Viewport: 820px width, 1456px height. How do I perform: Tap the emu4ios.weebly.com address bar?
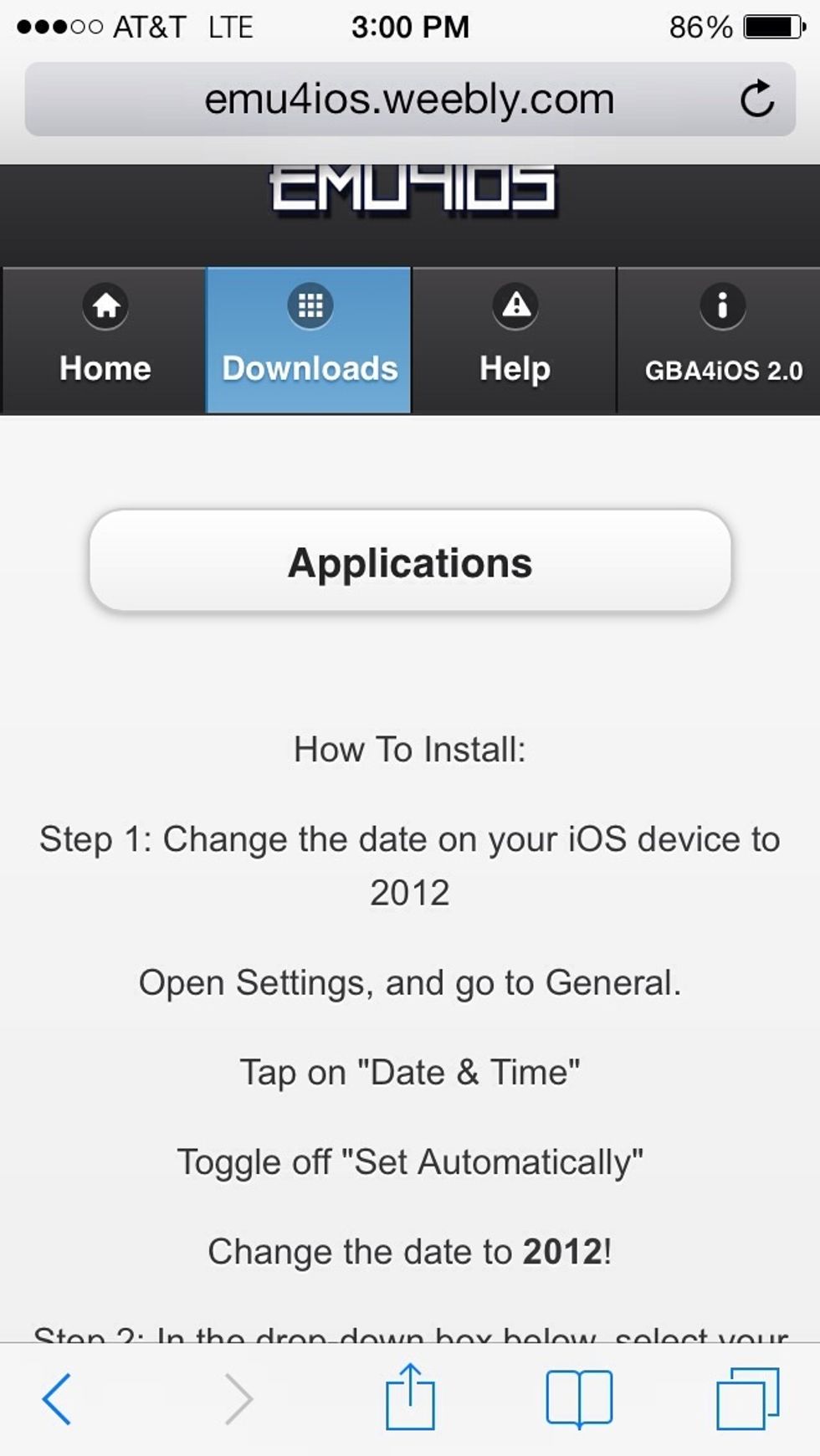(x=410, y=99)
